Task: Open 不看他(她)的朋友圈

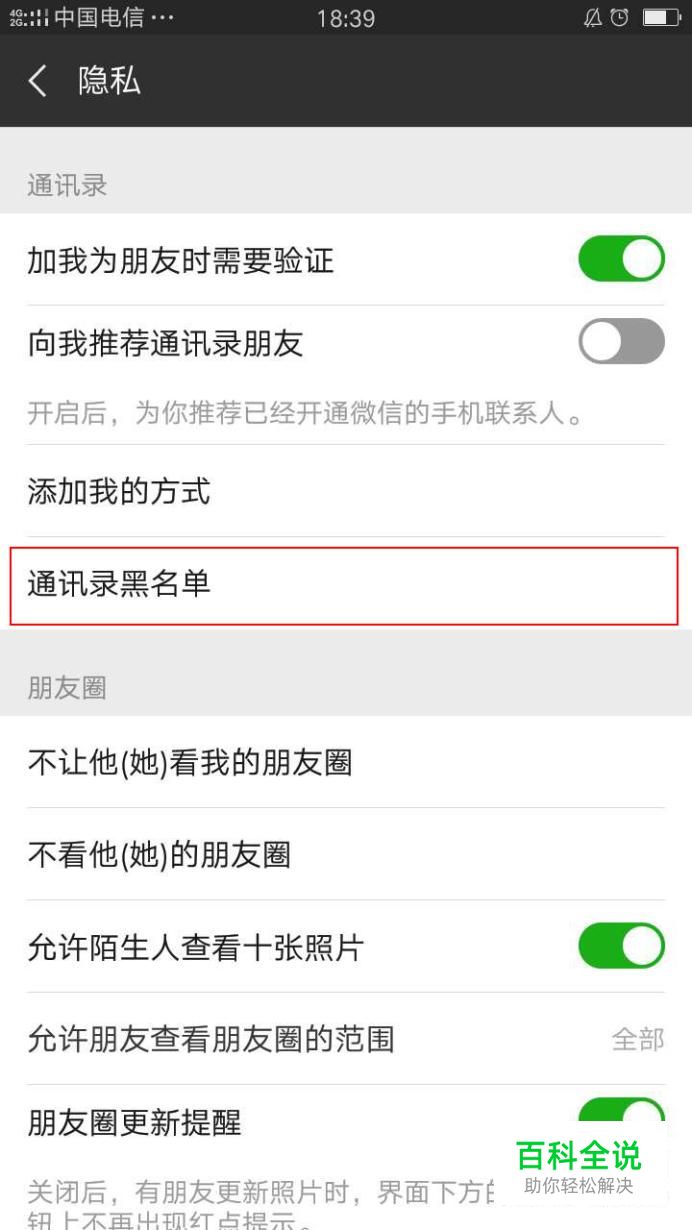Action: pos(345,855)
